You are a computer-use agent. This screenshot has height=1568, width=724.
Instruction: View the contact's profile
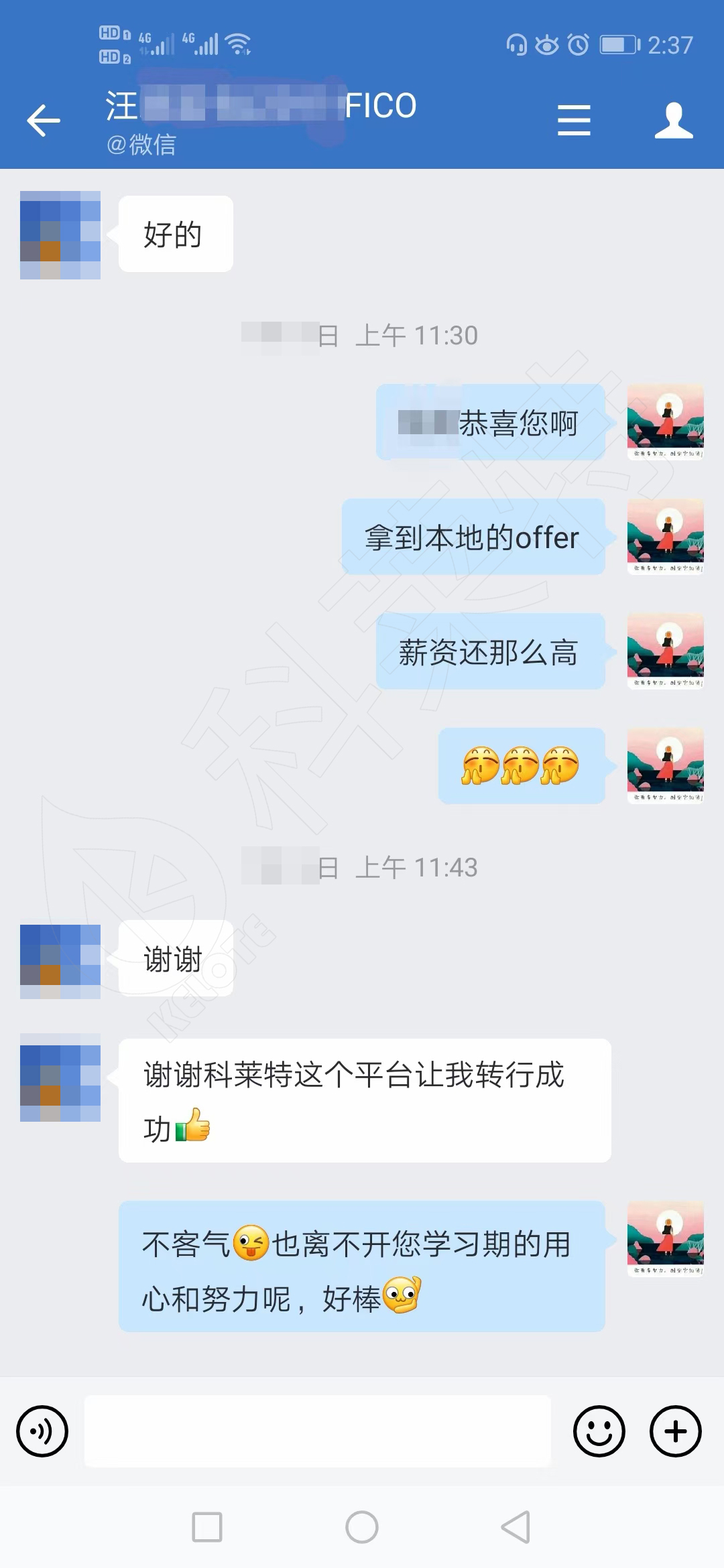point(674,121)
